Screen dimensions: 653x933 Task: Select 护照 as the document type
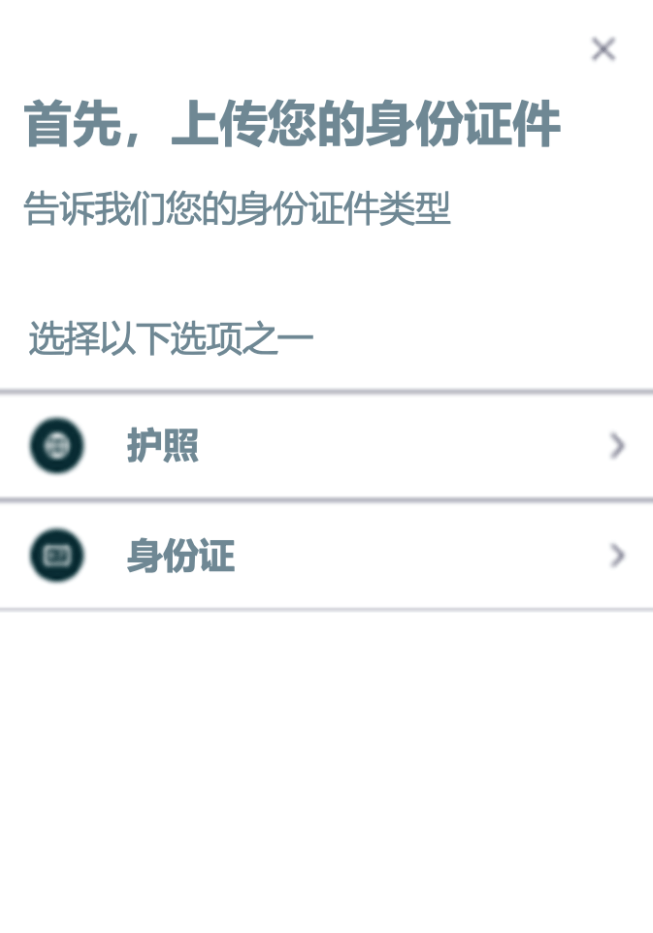[x=326, y=446]
